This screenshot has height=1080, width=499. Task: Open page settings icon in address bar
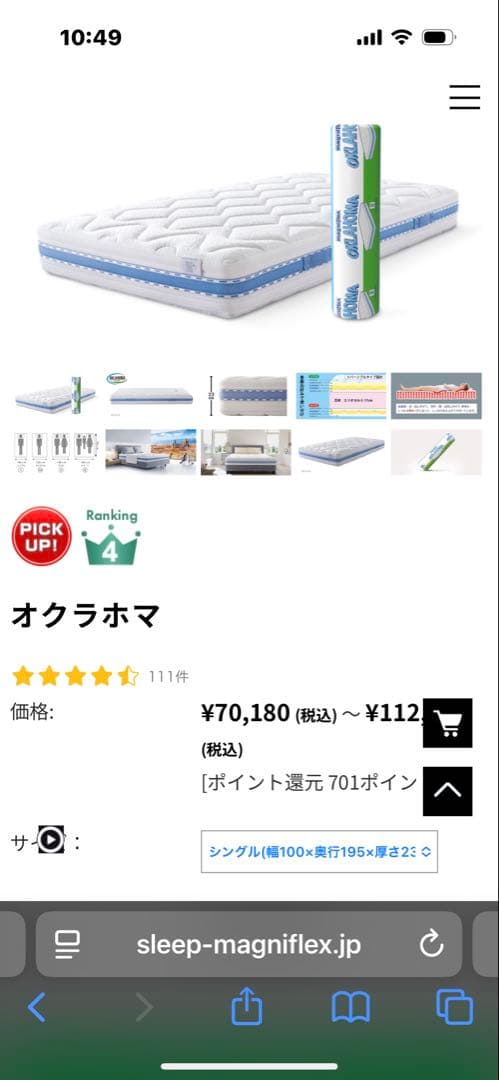(68, 944)
